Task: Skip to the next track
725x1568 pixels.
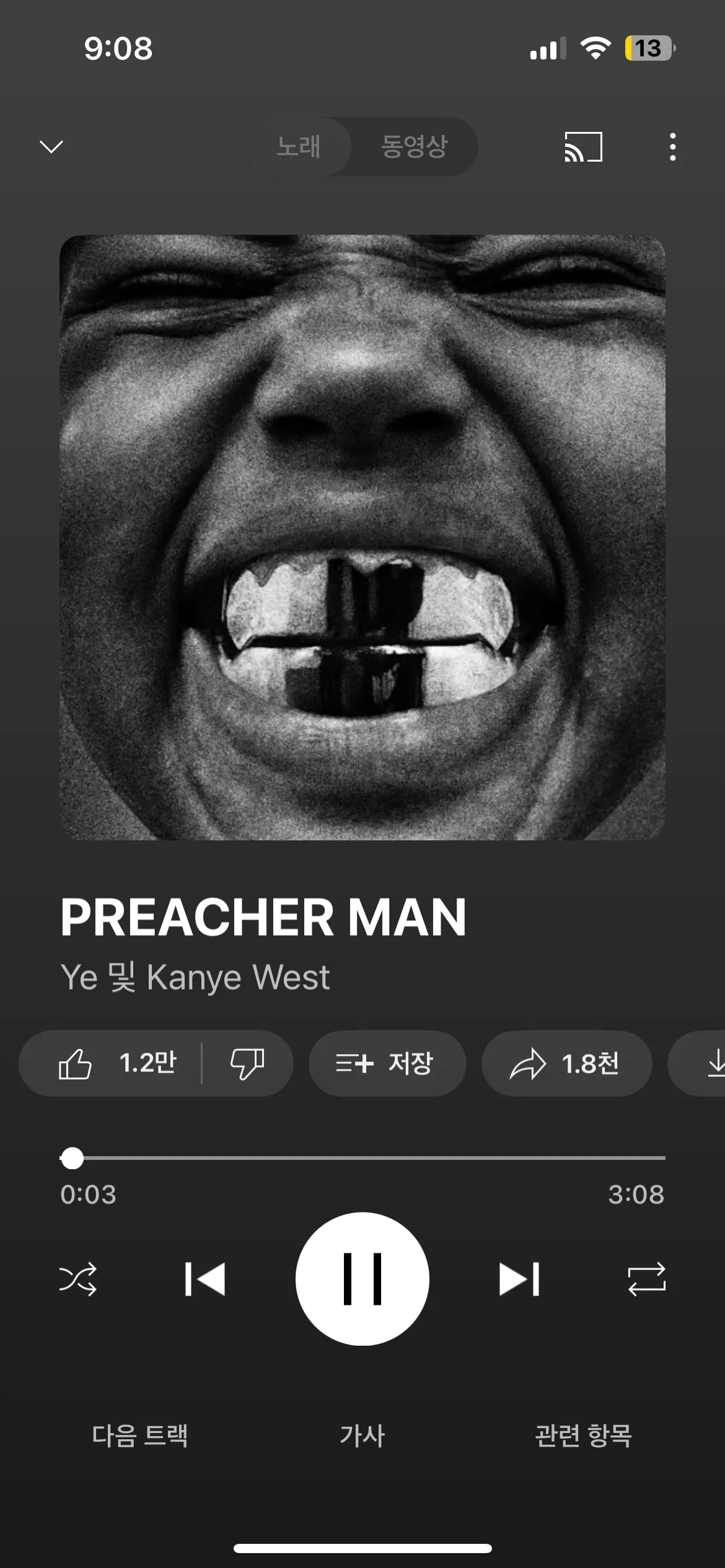Action: pos(519,1279)
